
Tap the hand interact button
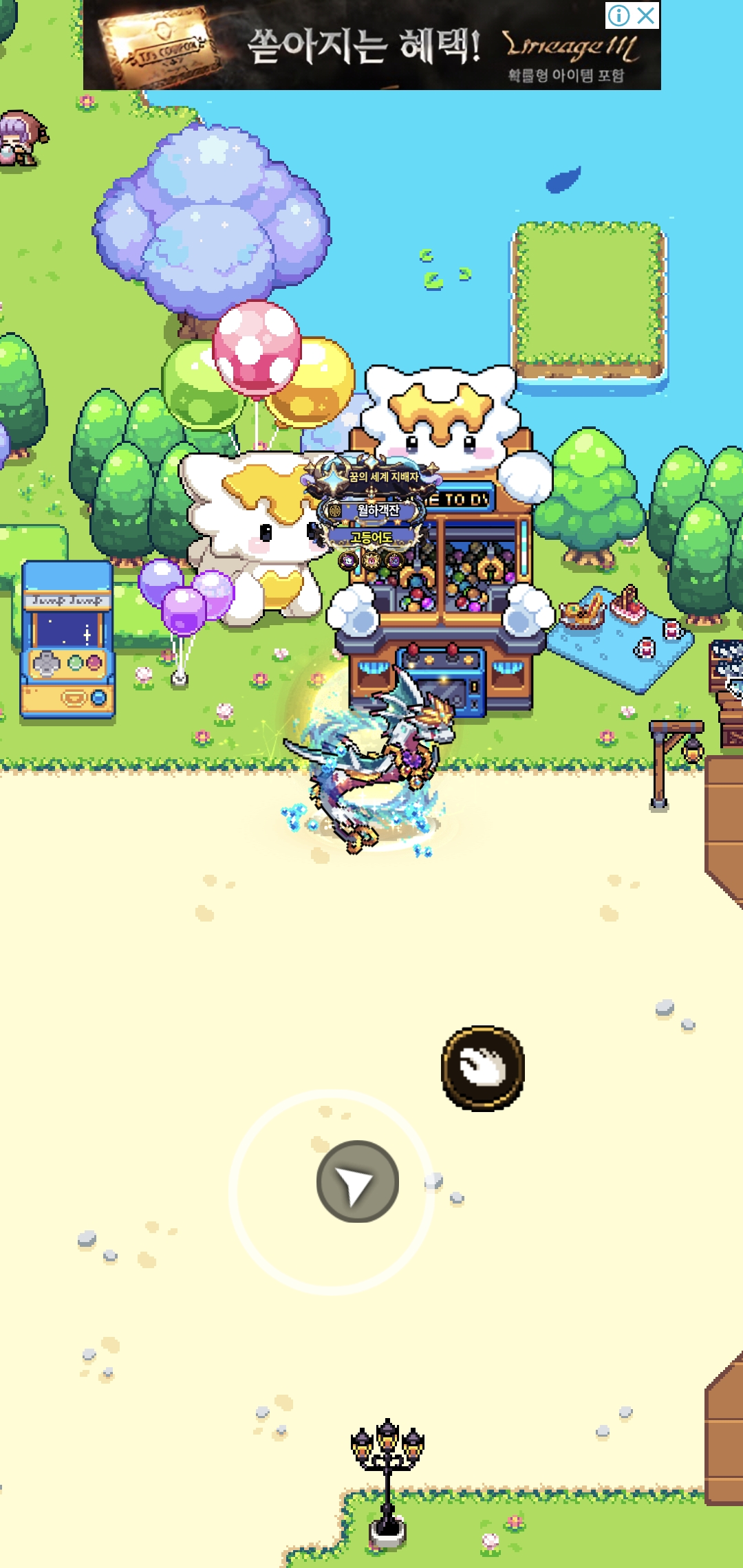pos(483,1068)
